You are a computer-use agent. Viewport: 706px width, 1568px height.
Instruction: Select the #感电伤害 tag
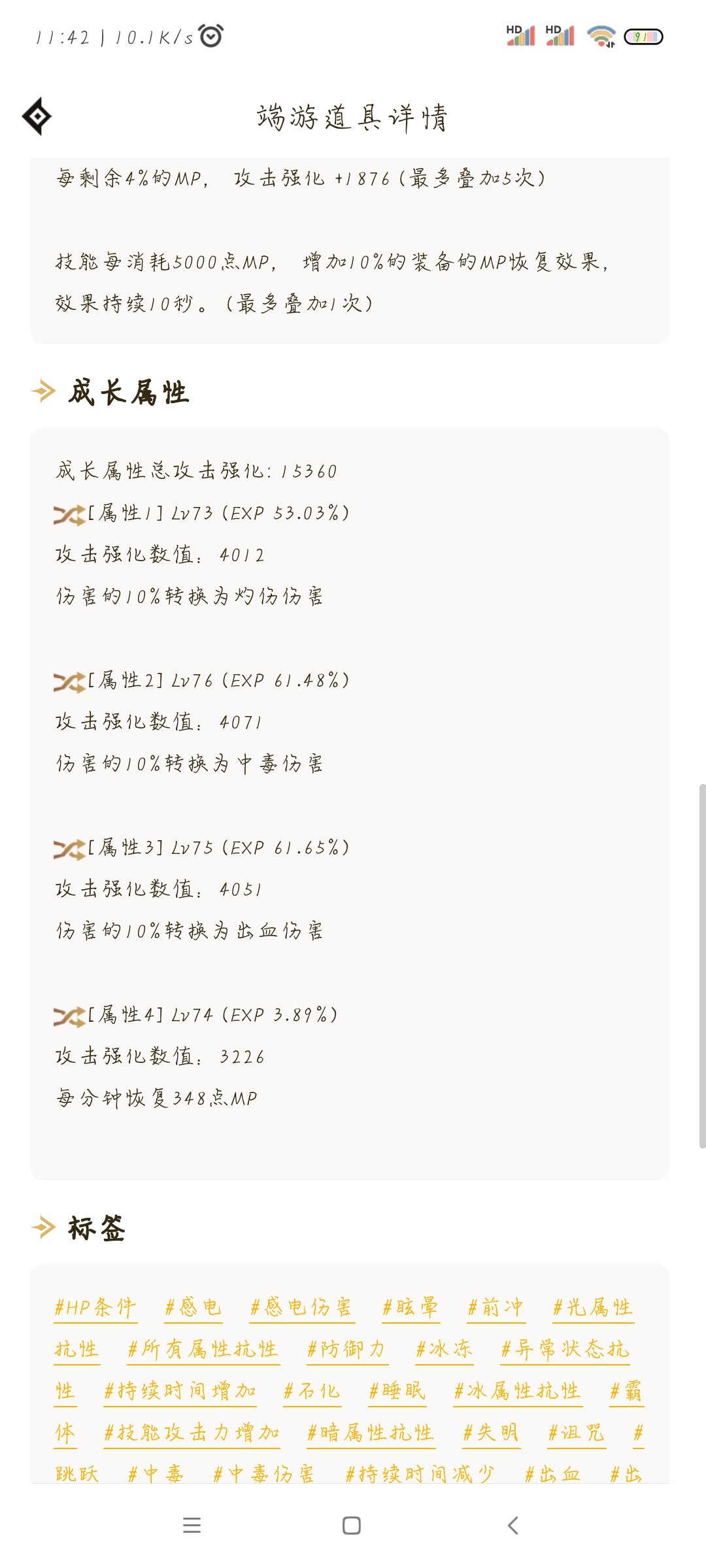click(301, 1307)
